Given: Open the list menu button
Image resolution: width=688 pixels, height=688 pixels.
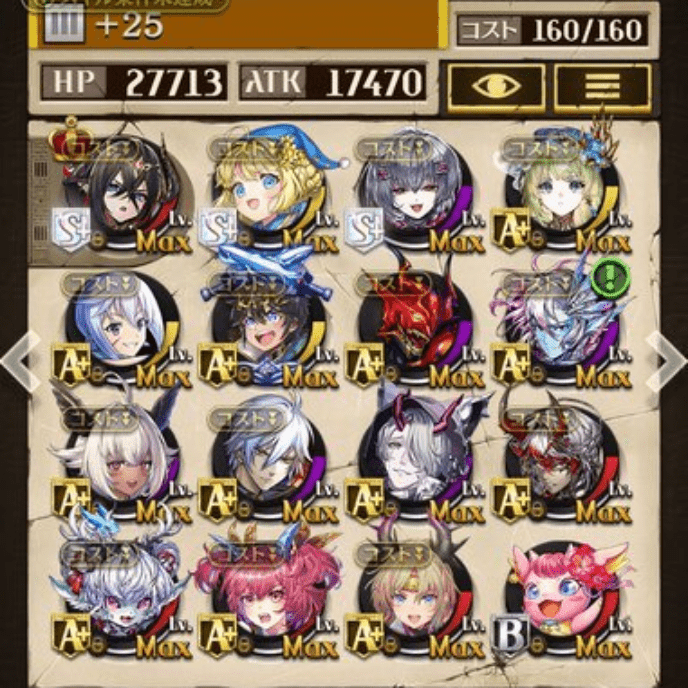Looking at the screenshot, I should pos(603,85).
